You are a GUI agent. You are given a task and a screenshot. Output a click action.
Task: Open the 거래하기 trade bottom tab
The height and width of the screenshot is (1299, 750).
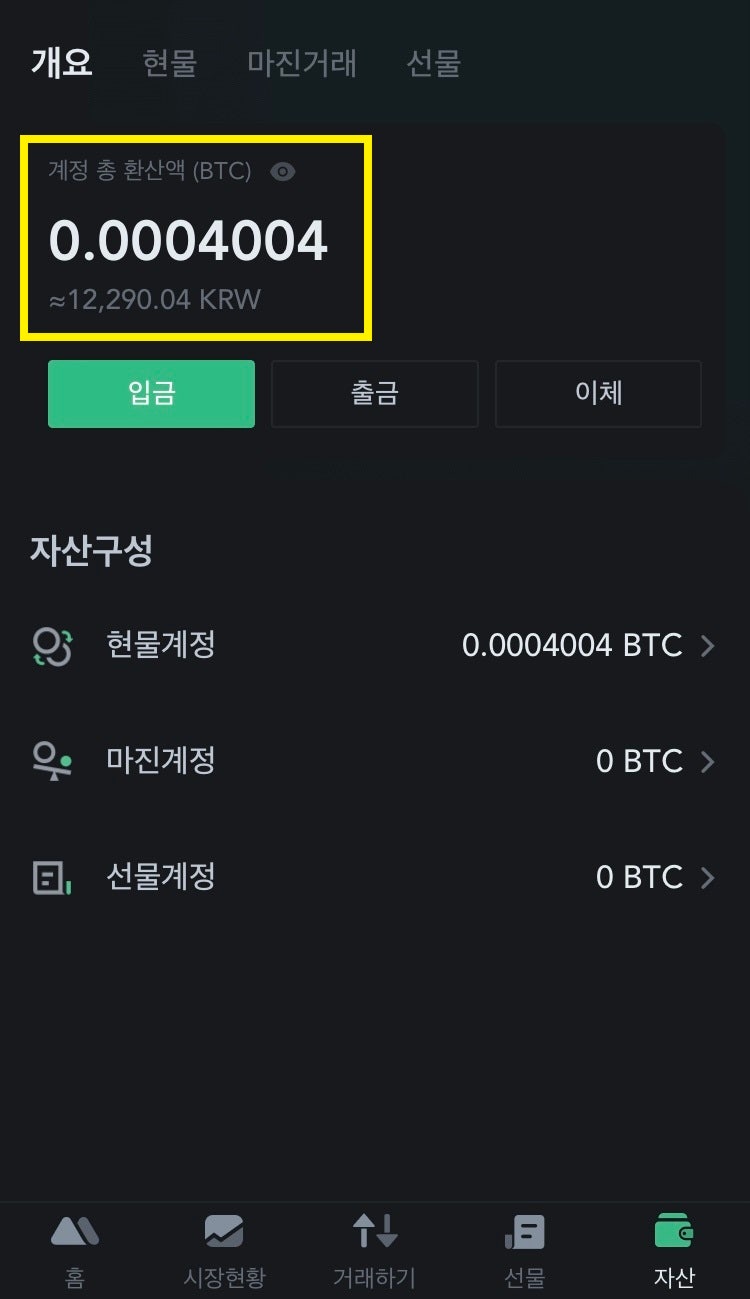click(375, 1250)
